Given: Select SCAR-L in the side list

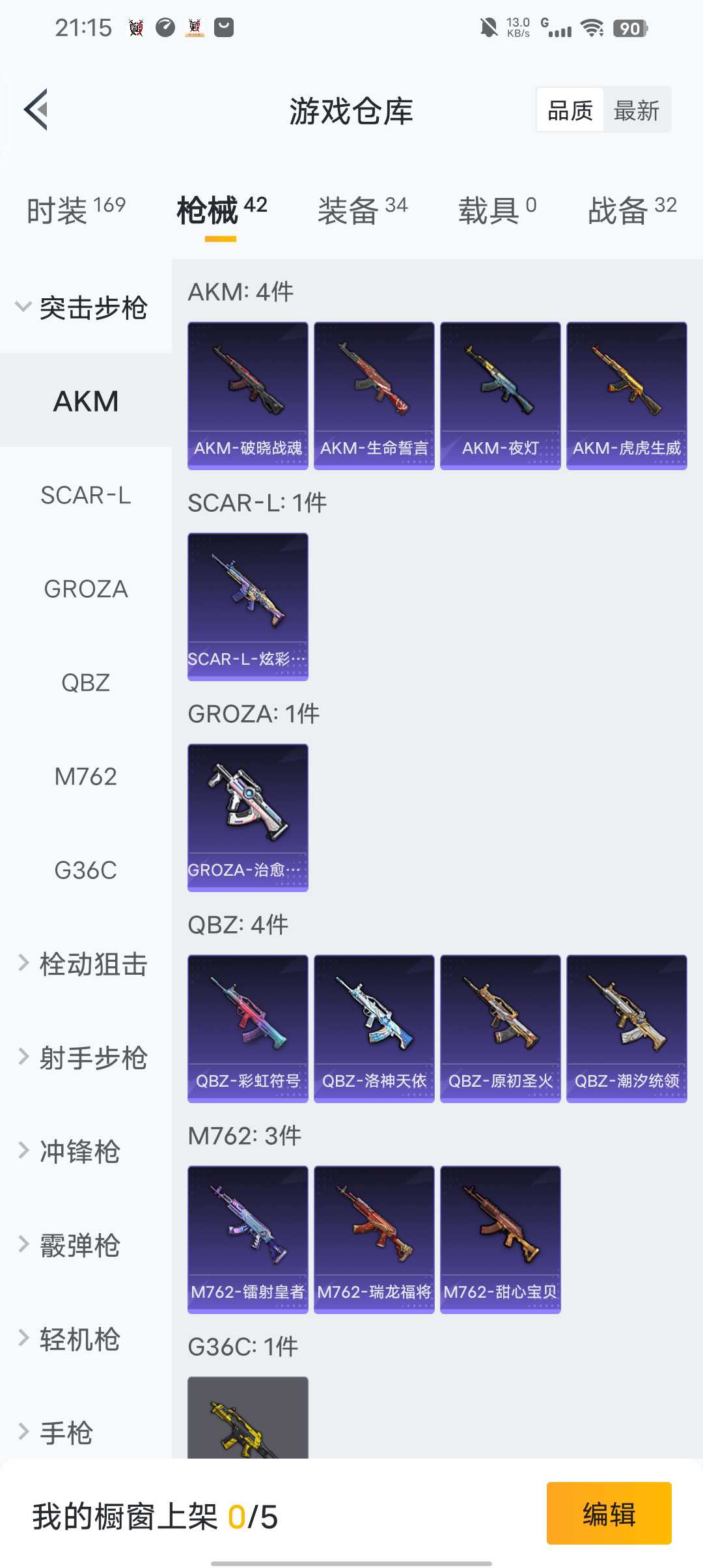Looking at the screenshot, I should click(x=86, y=496).
